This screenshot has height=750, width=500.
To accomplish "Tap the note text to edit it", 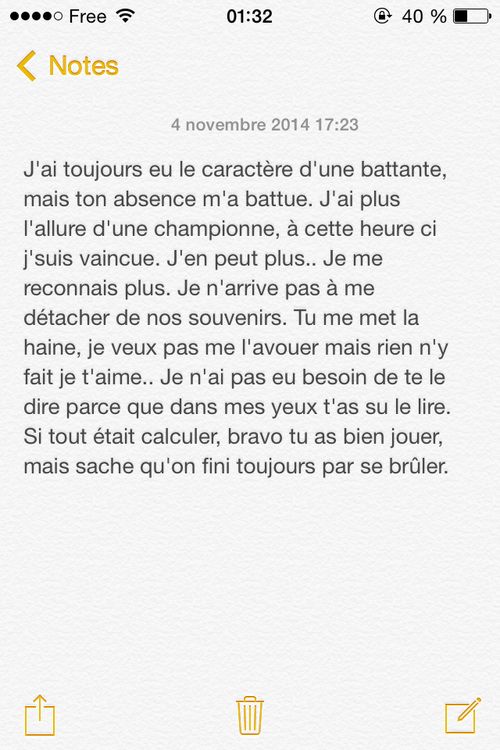I will (x=237, y=318).
